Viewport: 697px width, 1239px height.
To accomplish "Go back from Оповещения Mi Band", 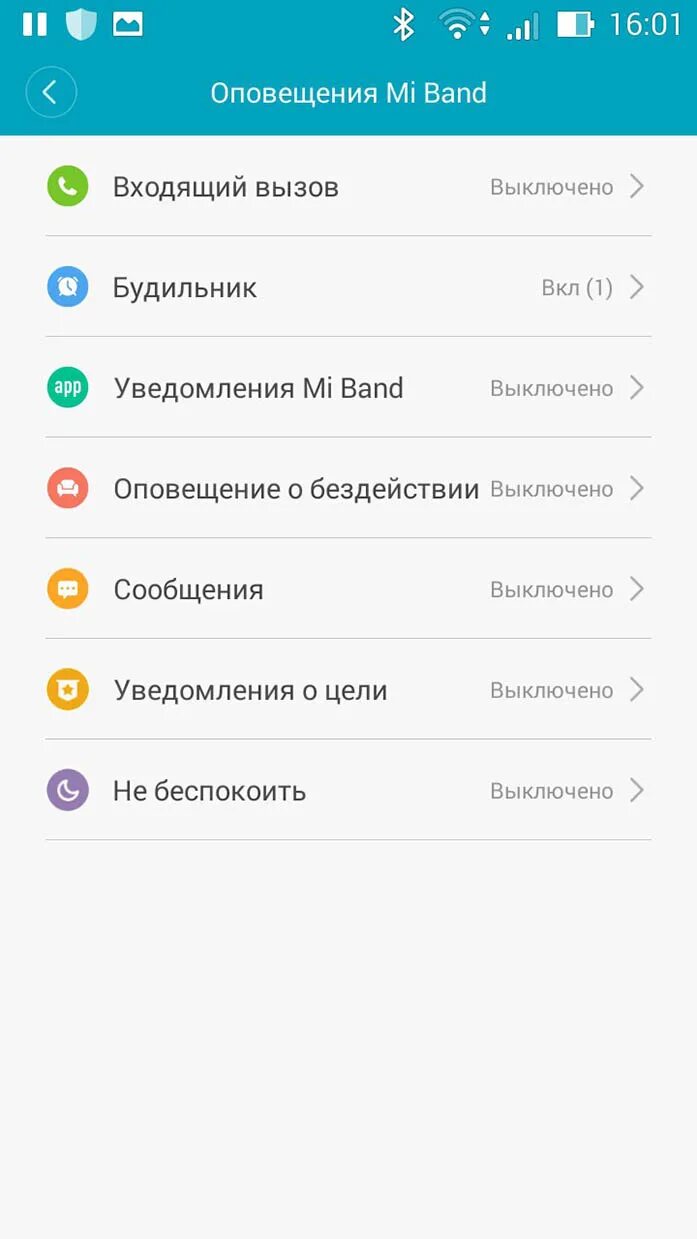I will coord(50,93).
